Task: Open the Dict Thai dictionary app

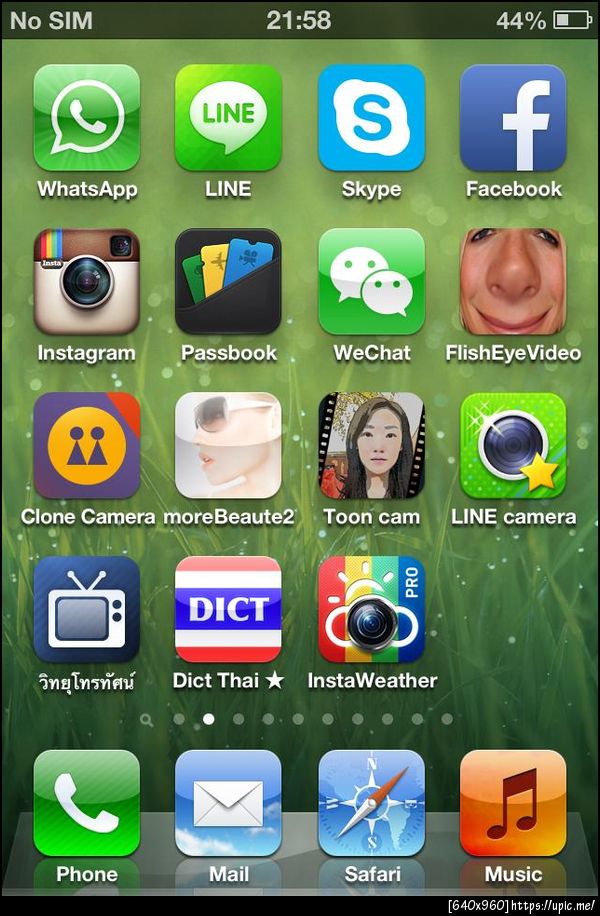Action: point(228,610)
